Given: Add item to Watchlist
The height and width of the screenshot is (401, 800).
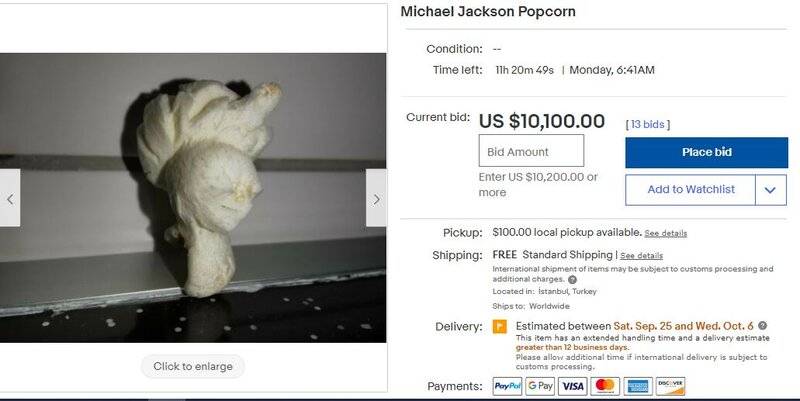Looking at the screenshot, I should click(690, 189).
